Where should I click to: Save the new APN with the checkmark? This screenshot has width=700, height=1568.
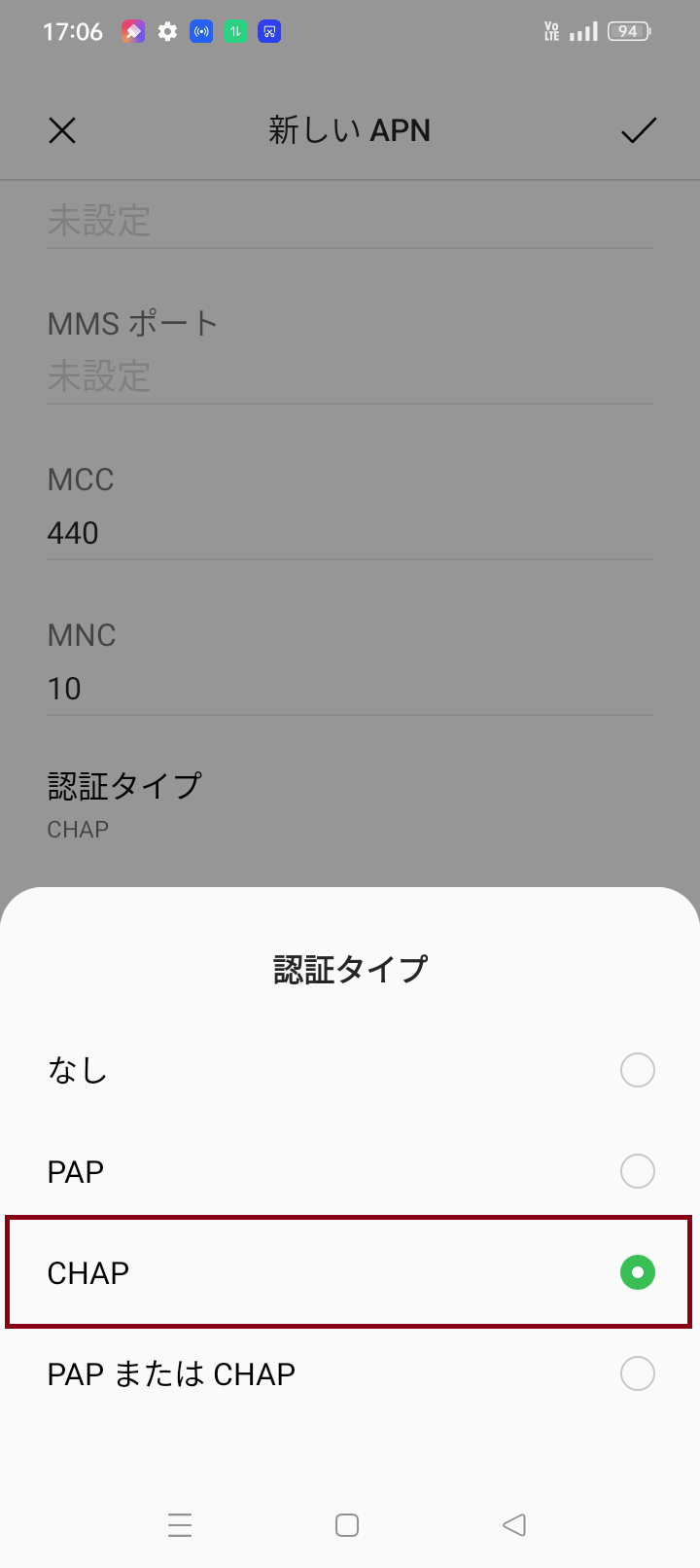pyautogui.click(x=639, y=129)
